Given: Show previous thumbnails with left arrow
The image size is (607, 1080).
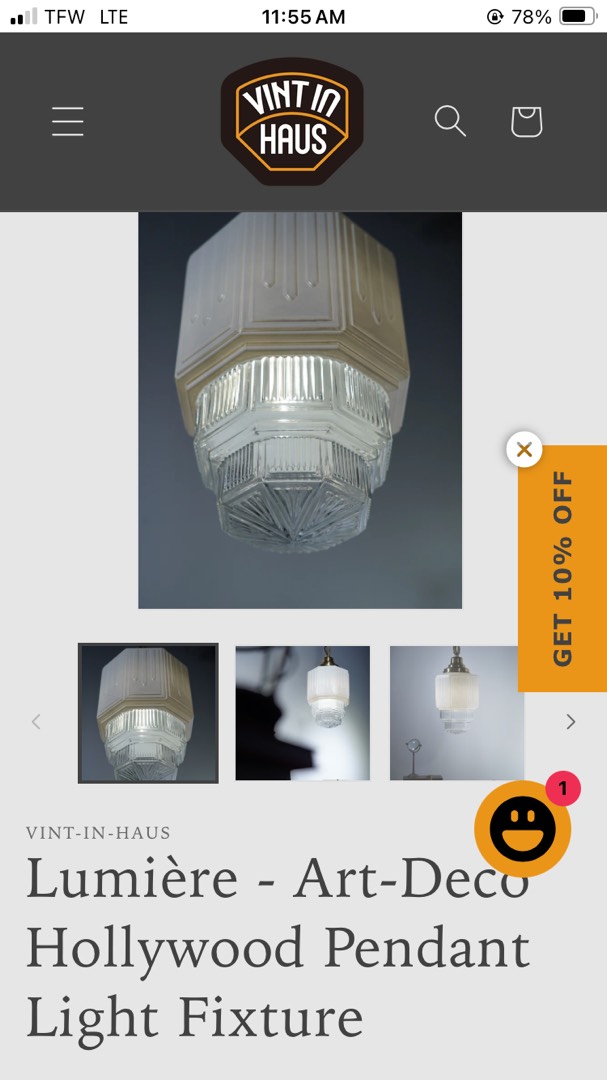Looking at the screenshot, I should click(x=36, y=721).
